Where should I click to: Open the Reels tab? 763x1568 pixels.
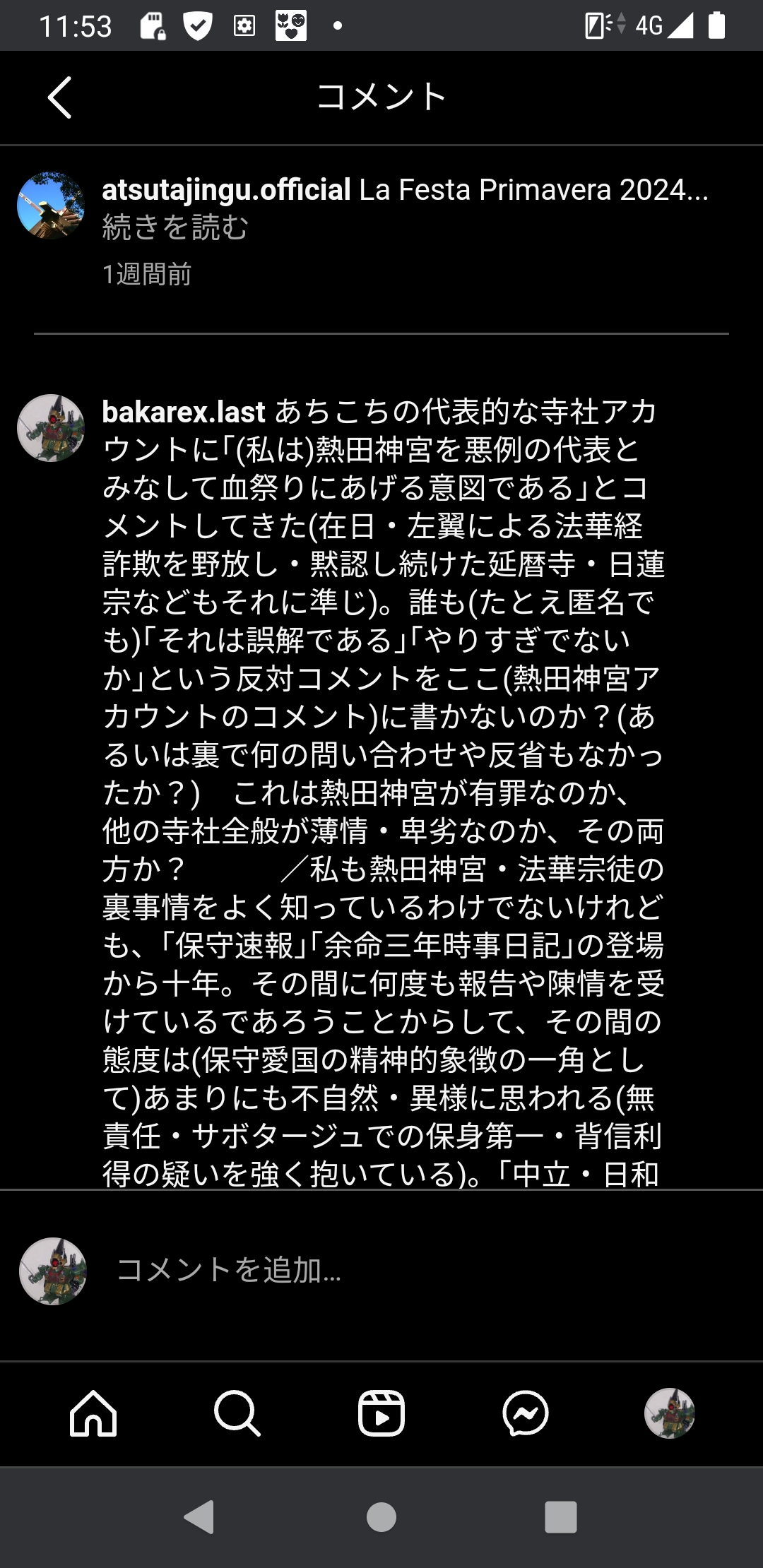(381, 1413)
